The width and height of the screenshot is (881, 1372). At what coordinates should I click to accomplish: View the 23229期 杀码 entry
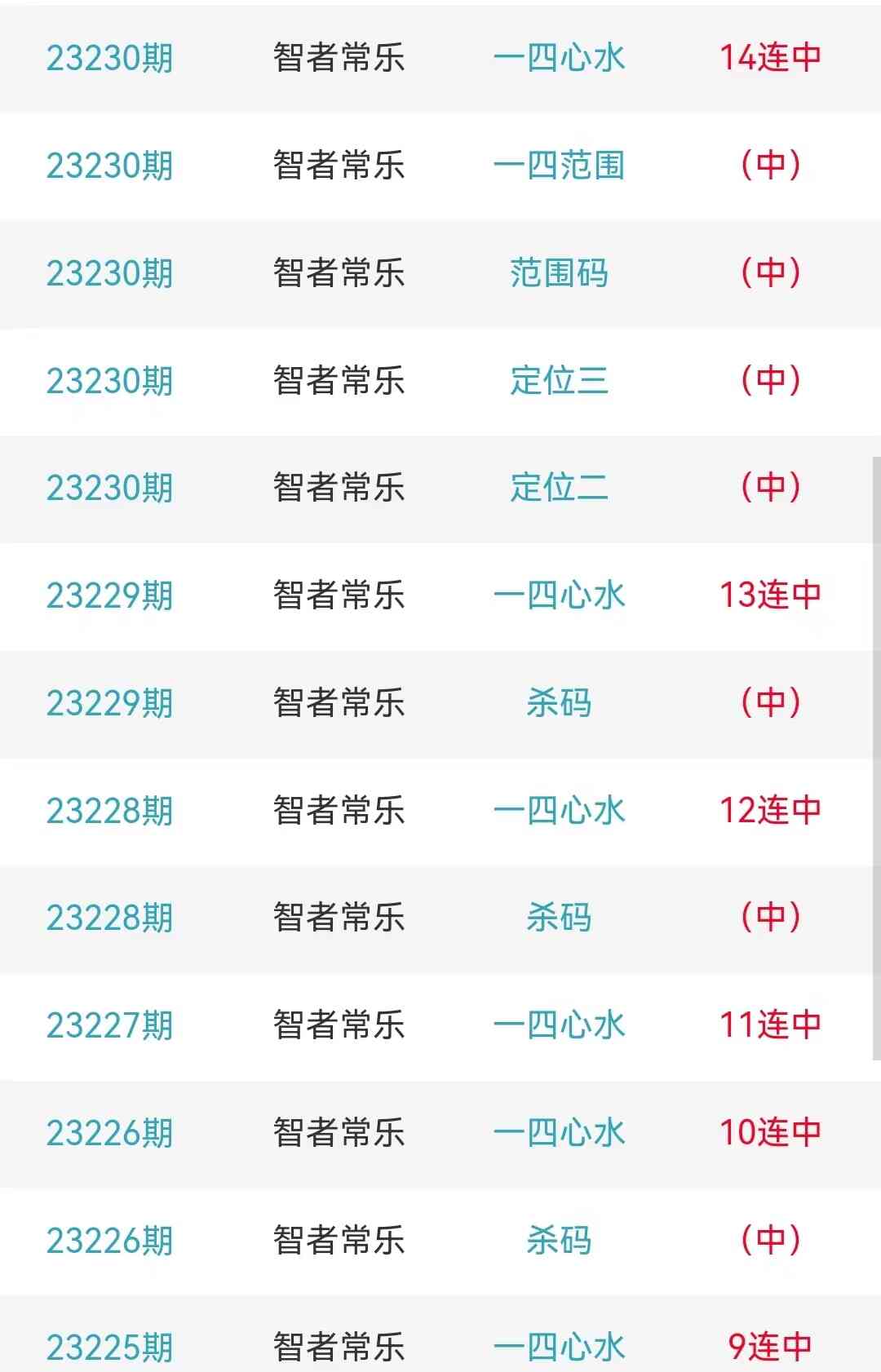(x=559, y=703)
